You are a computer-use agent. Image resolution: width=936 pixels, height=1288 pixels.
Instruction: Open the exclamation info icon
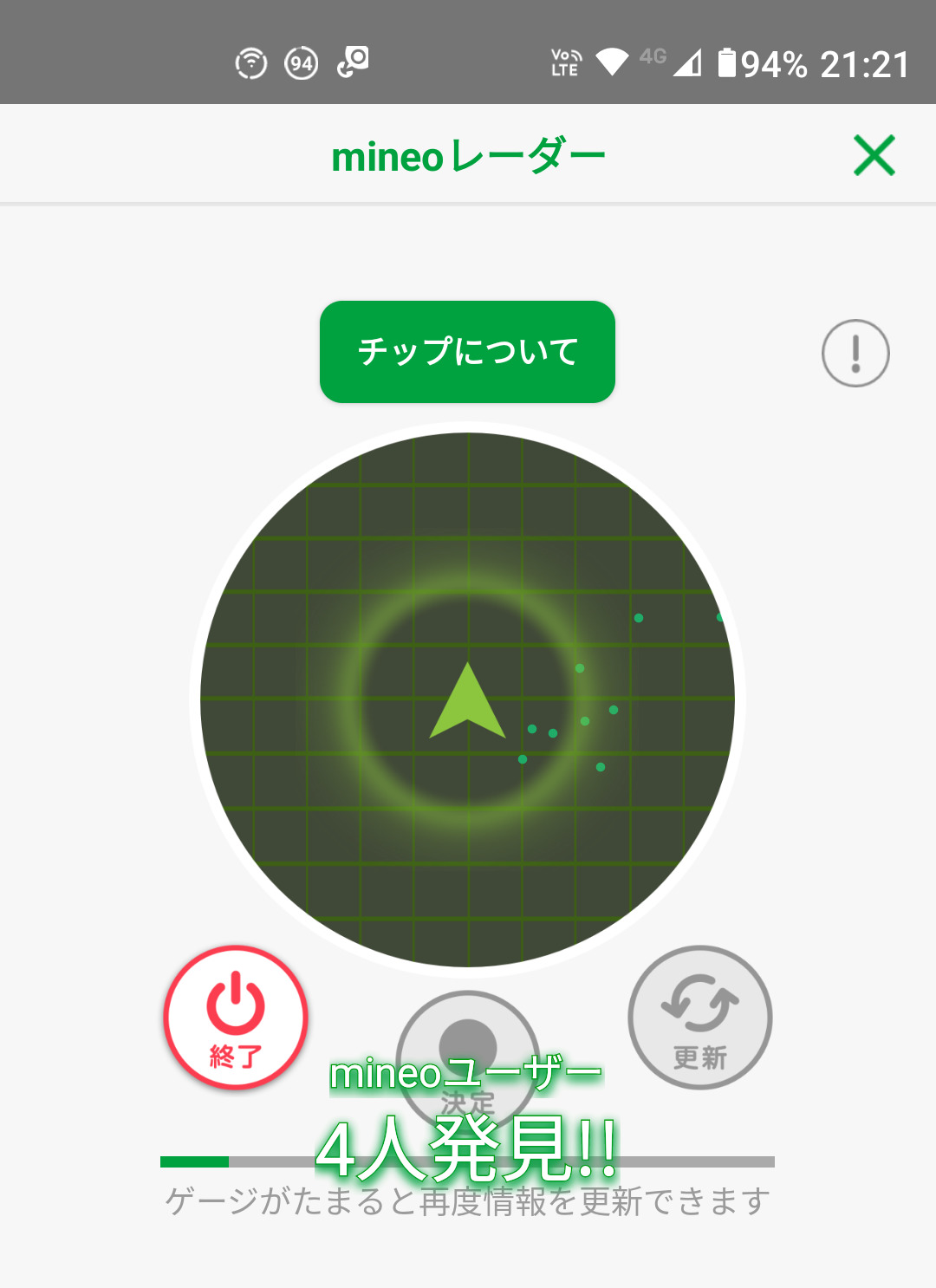[x=855, y=354]
